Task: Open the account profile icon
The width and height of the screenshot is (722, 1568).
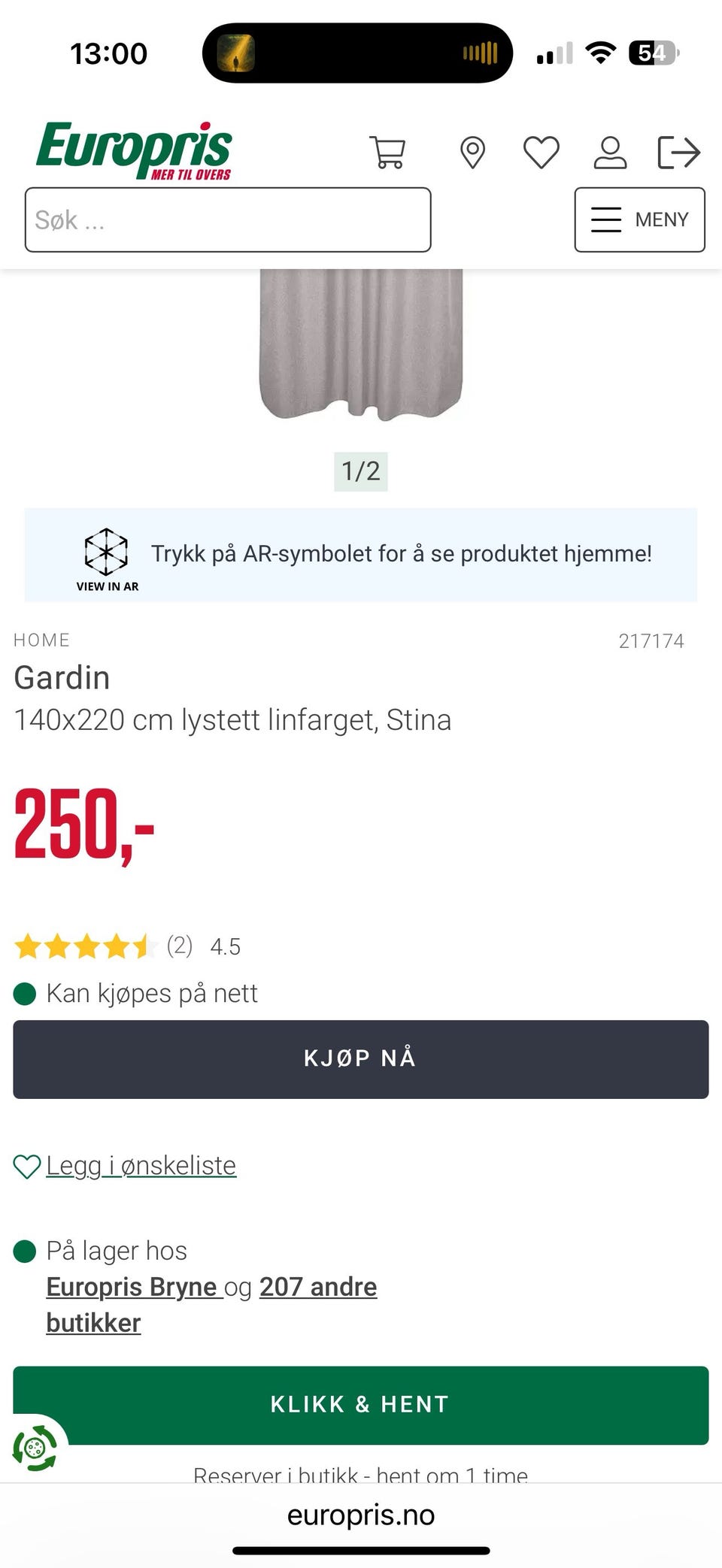Action: [x=610, y=152]
